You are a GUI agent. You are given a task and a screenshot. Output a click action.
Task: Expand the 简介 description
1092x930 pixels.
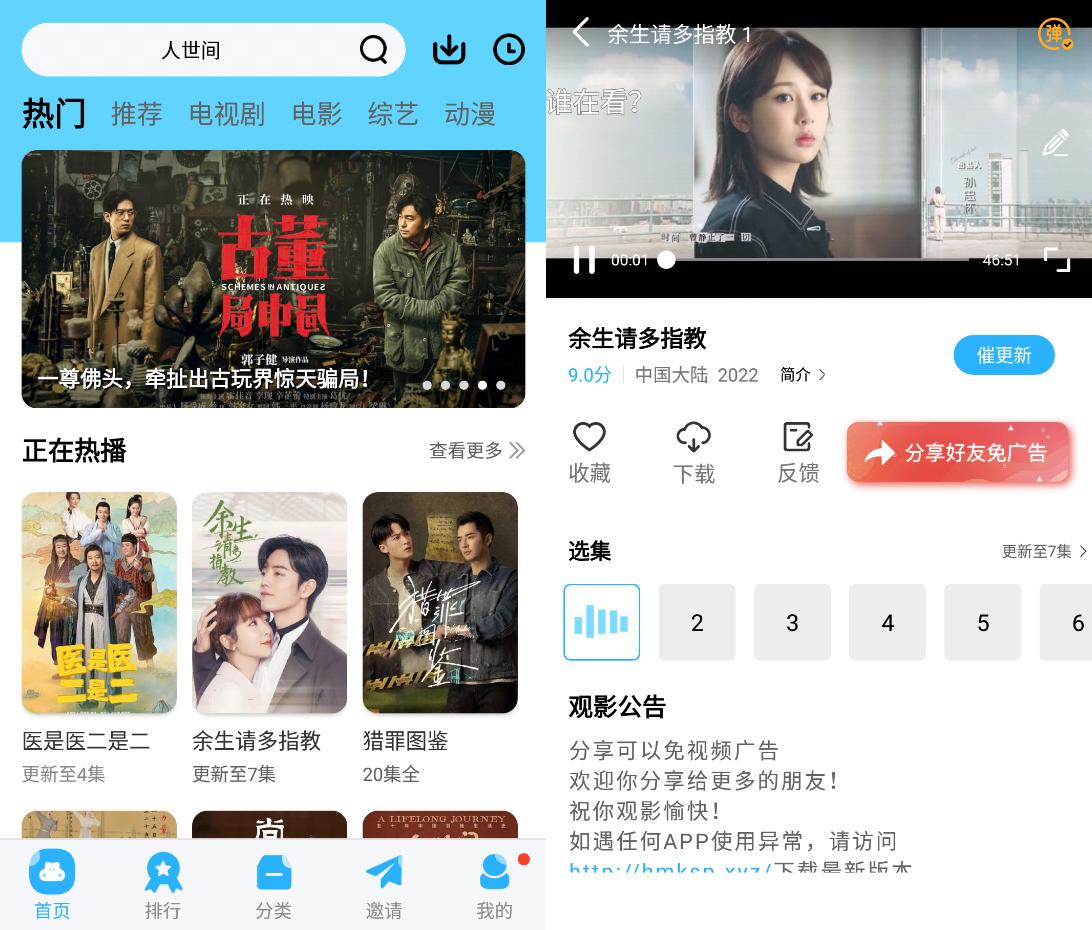(803, 374)
